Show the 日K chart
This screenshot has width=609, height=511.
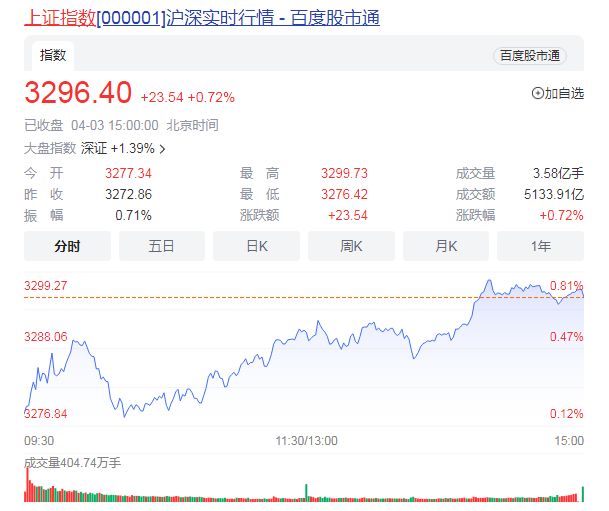coord(256,246)
